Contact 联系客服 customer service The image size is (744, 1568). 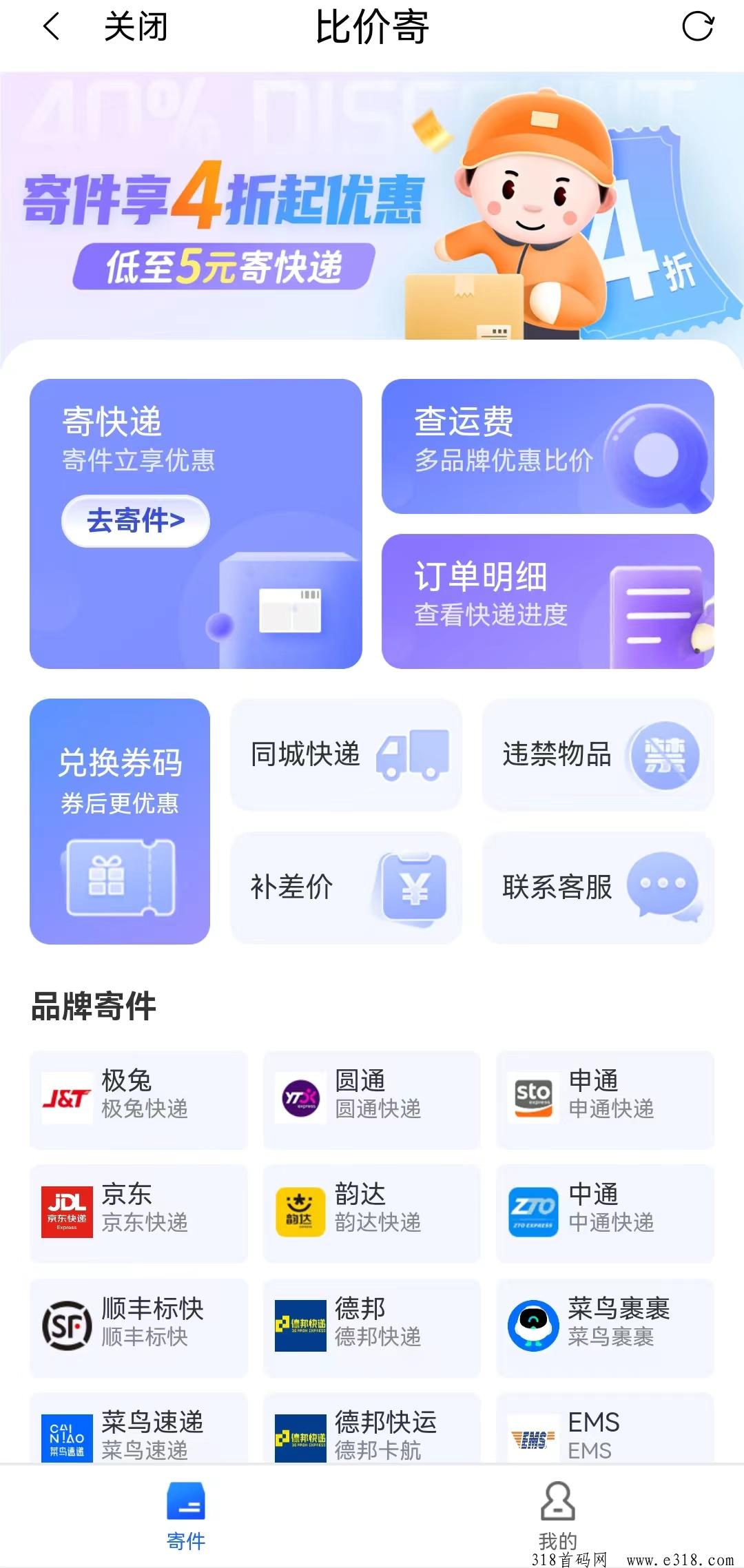tap(598, 887)
